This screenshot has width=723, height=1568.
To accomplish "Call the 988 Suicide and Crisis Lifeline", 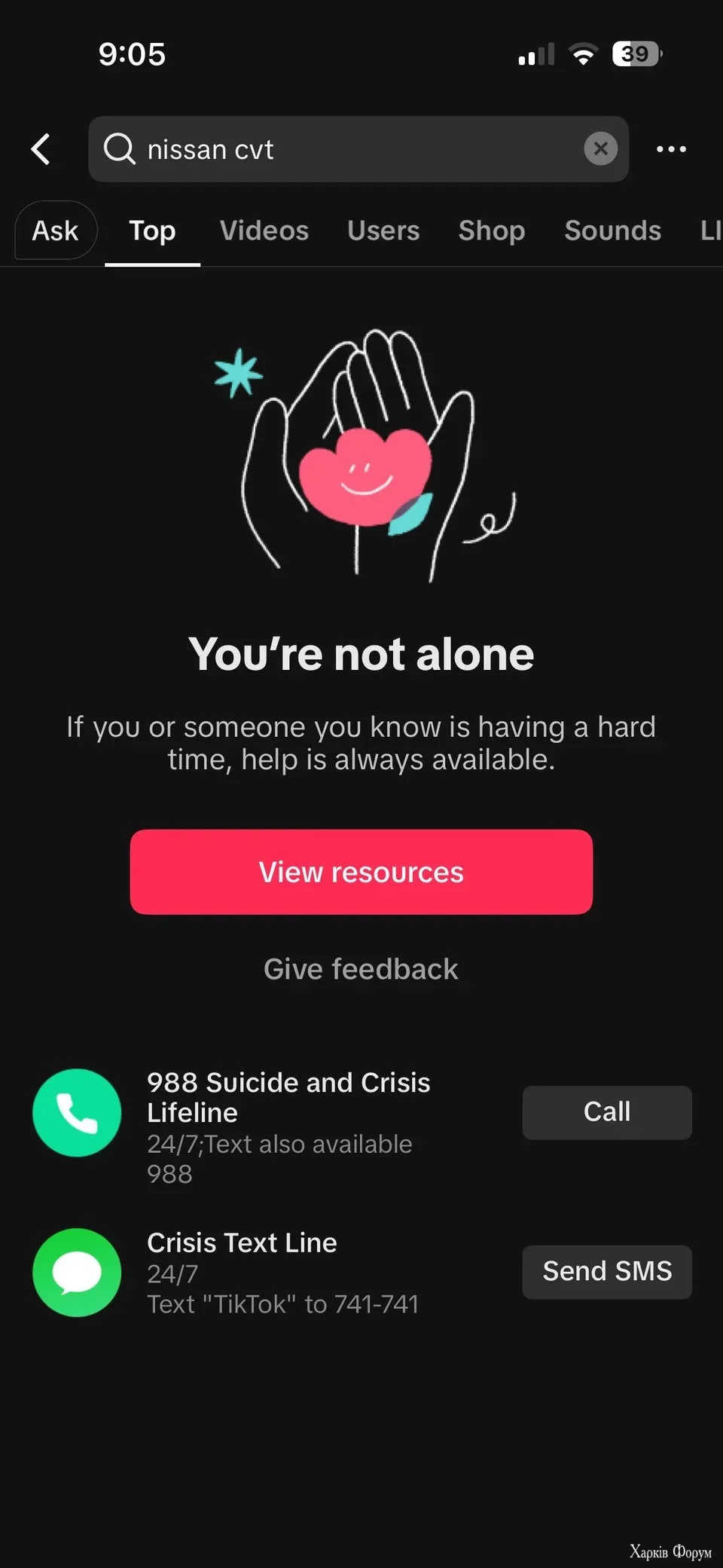I will point(606,1112).
